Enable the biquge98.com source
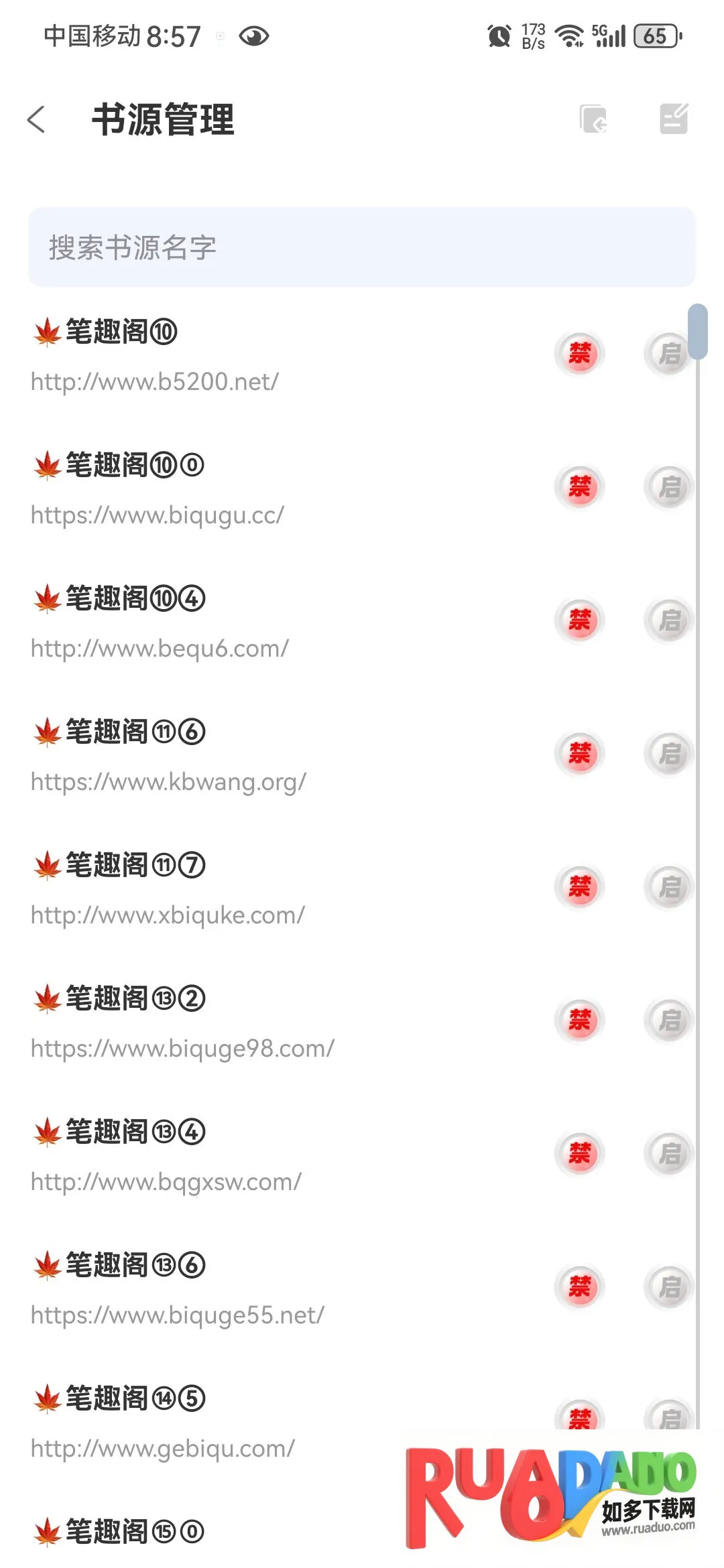The height and width of the screenshot is (1568, 724). tap(669, 1020)
